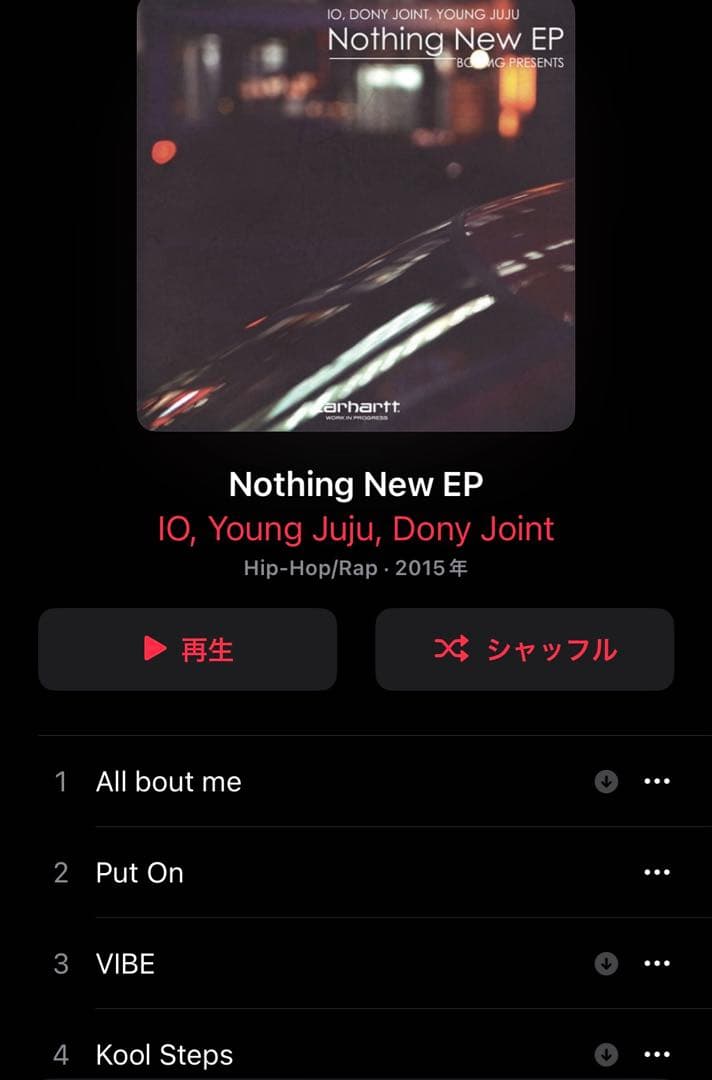Download the song Kool Steps
712x1080 pixels.
[x=606, y=1054]
